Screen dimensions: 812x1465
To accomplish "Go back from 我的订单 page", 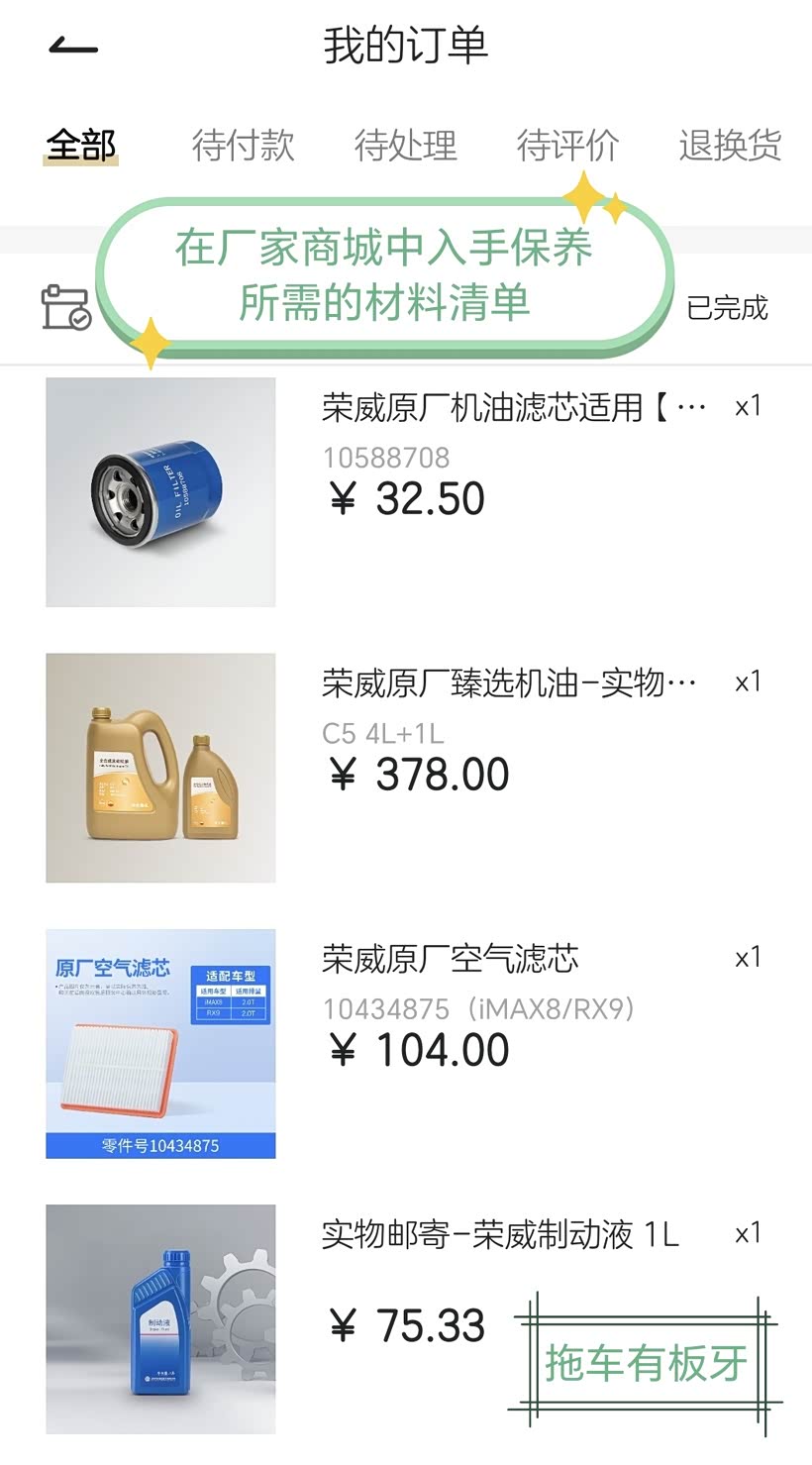I will tap(73, 46).
